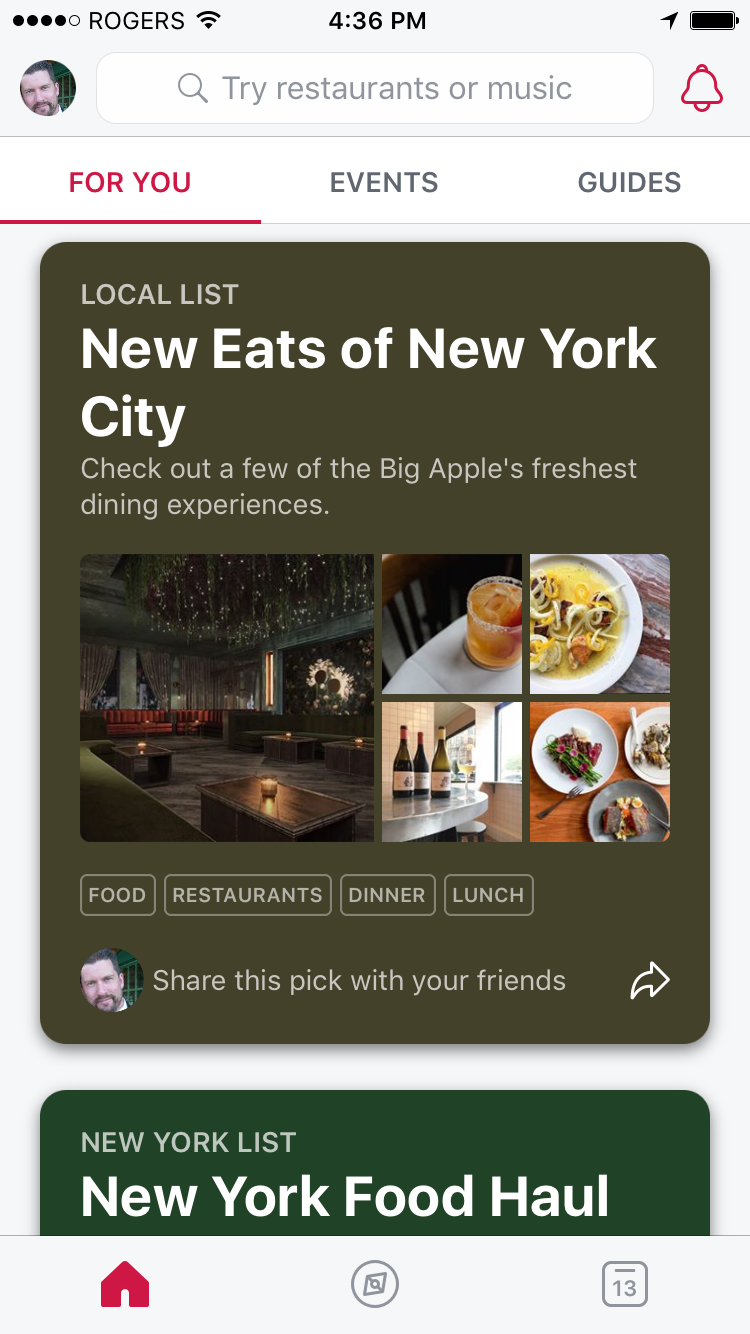
Task: Open the explore compass tab
Action: point(375,1284)
